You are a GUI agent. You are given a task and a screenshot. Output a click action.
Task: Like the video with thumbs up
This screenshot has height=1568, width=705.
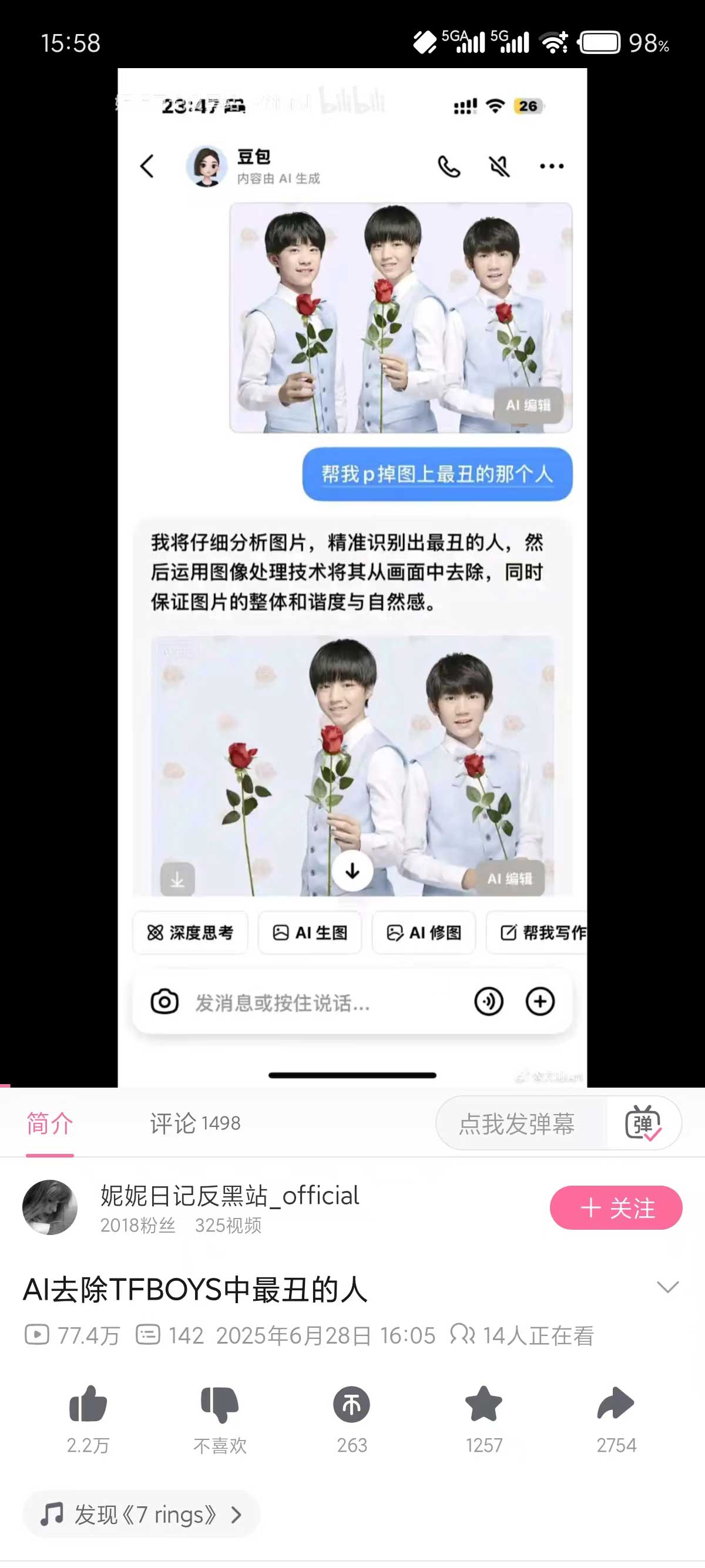(88, 1405)
